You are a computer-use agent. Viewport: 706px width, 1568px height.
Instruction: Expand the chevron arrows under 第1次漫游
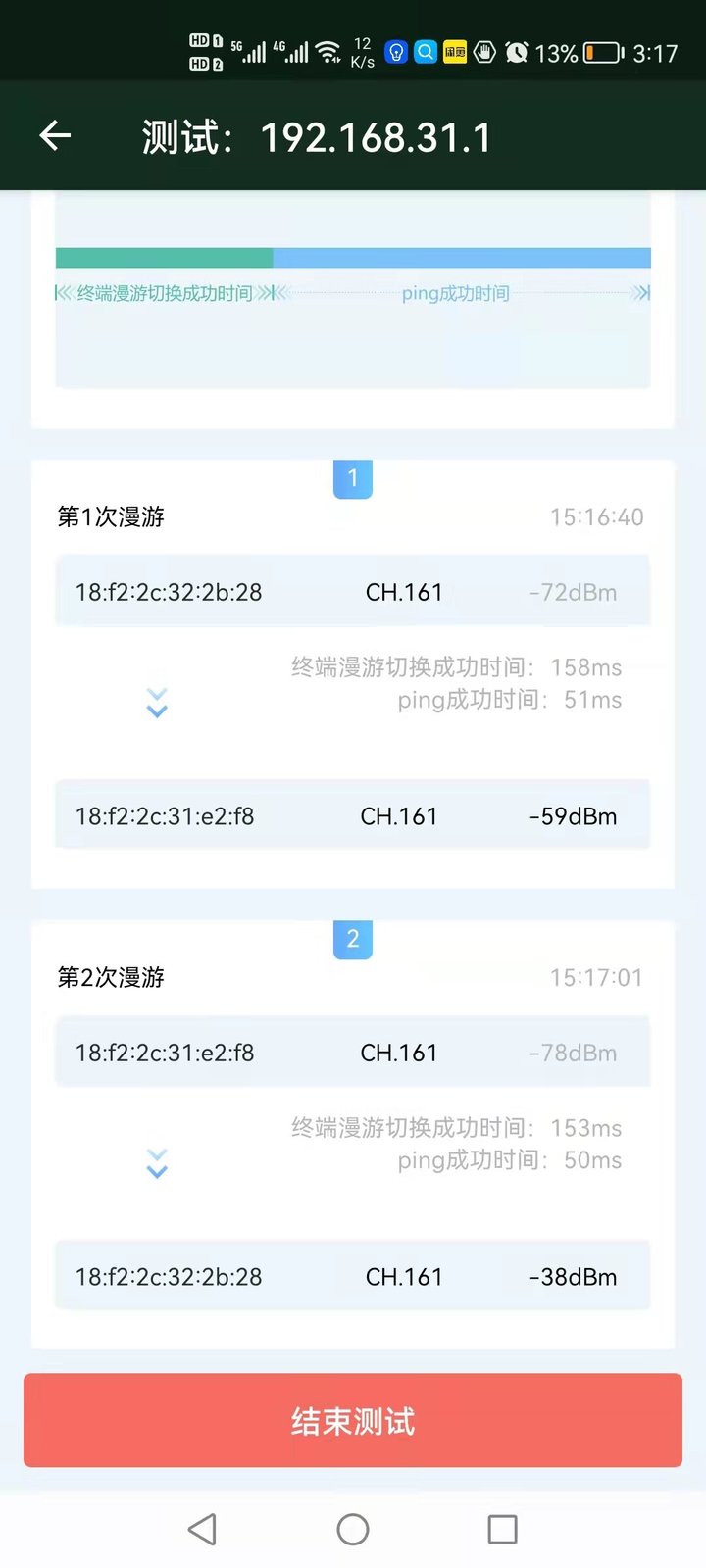point(157,701)
